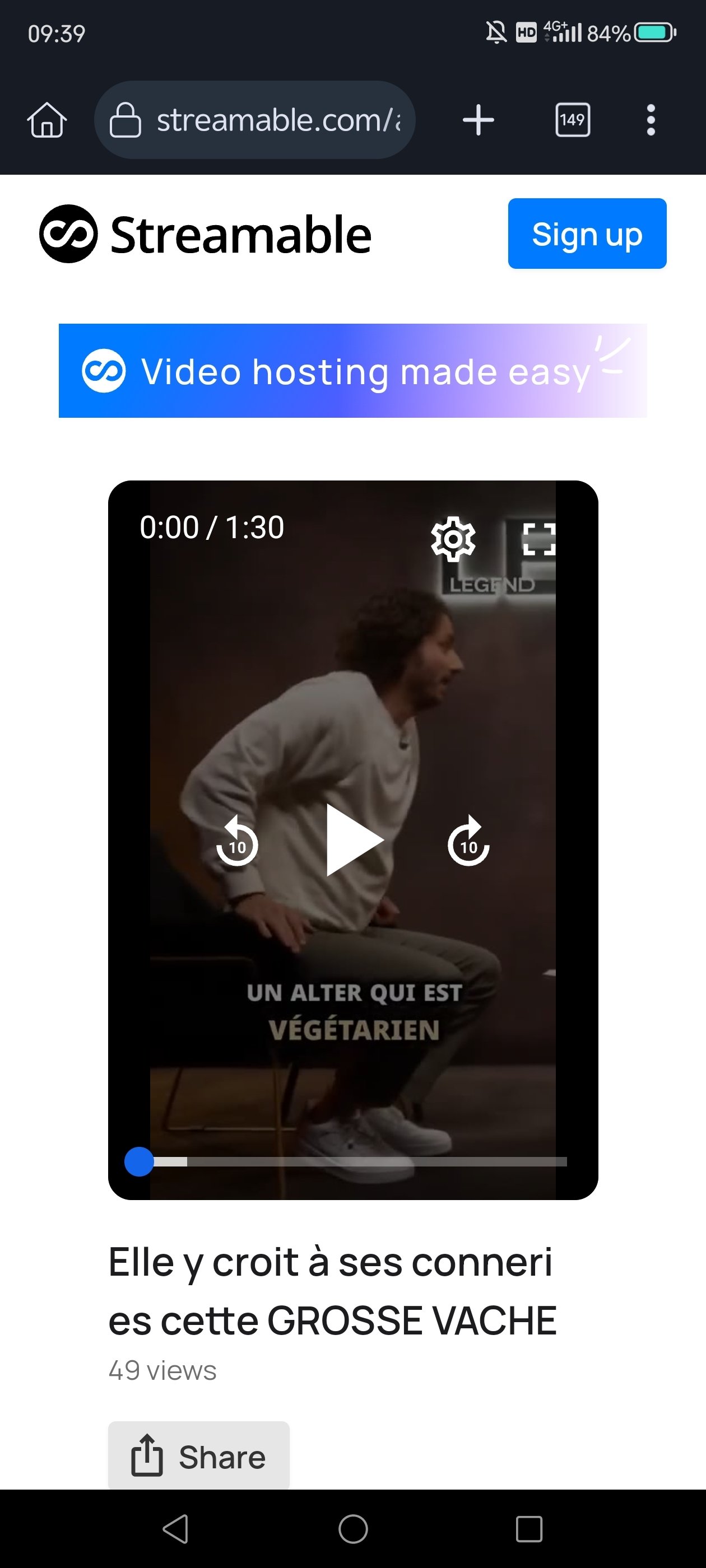Image resolution: width=706 pixels, height=1568 pixels.
Task: Open the Streamable logo homepage link
Action: [x=205, y=234]
